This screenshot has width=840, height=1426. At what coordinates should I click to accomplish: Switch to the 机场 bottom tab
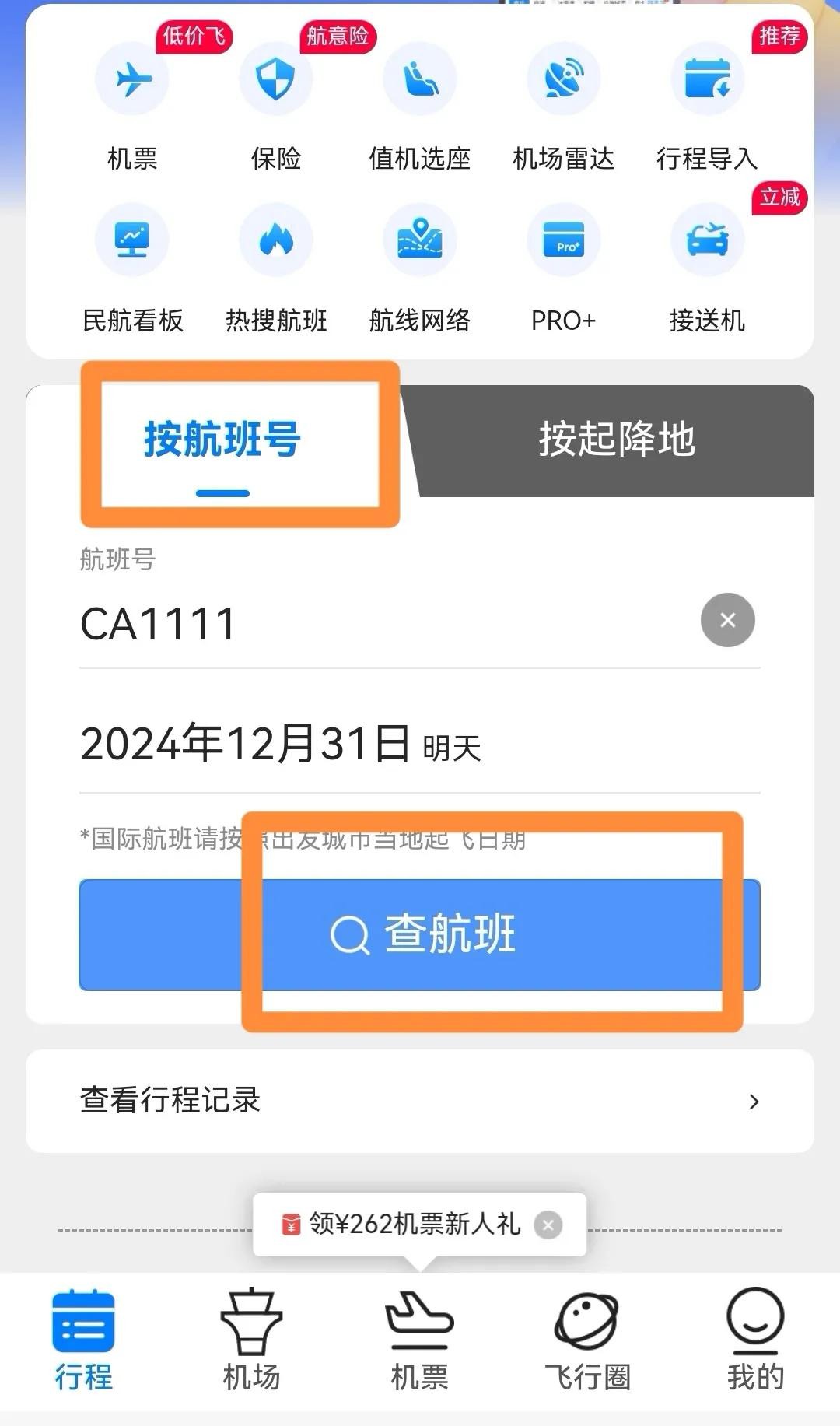pyautogui.click(x=251, y=1339)
